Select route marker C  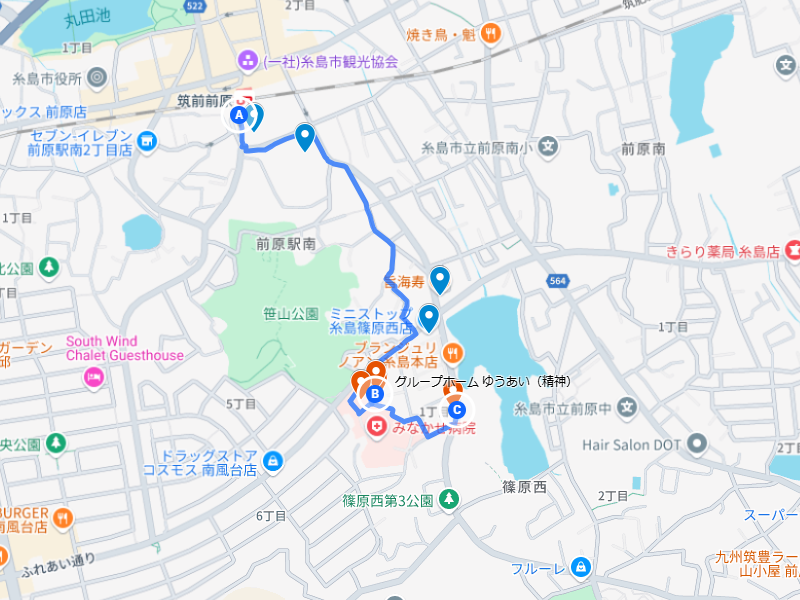point(457,409)
